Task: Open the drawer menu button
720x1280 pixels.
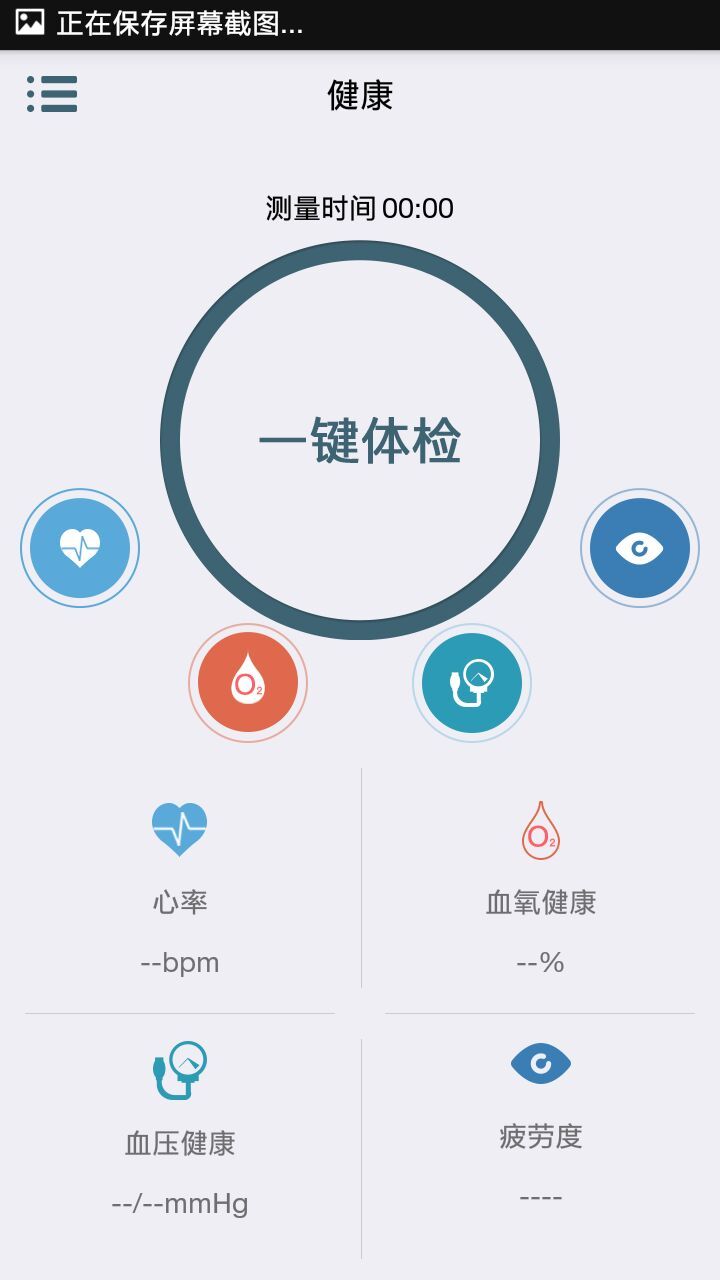Action: (52, 94)
